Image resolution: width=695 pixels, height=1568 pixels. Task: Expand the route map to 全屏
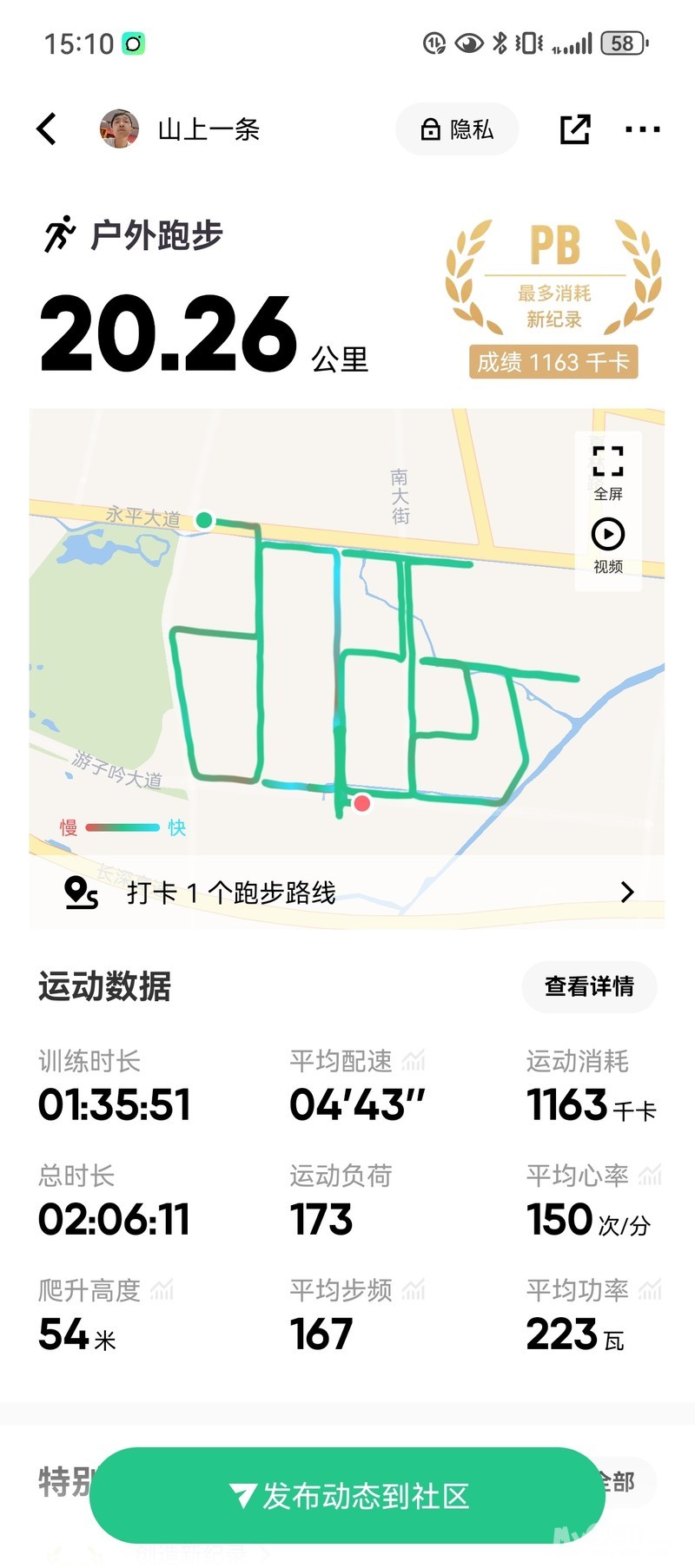point(608,471)
